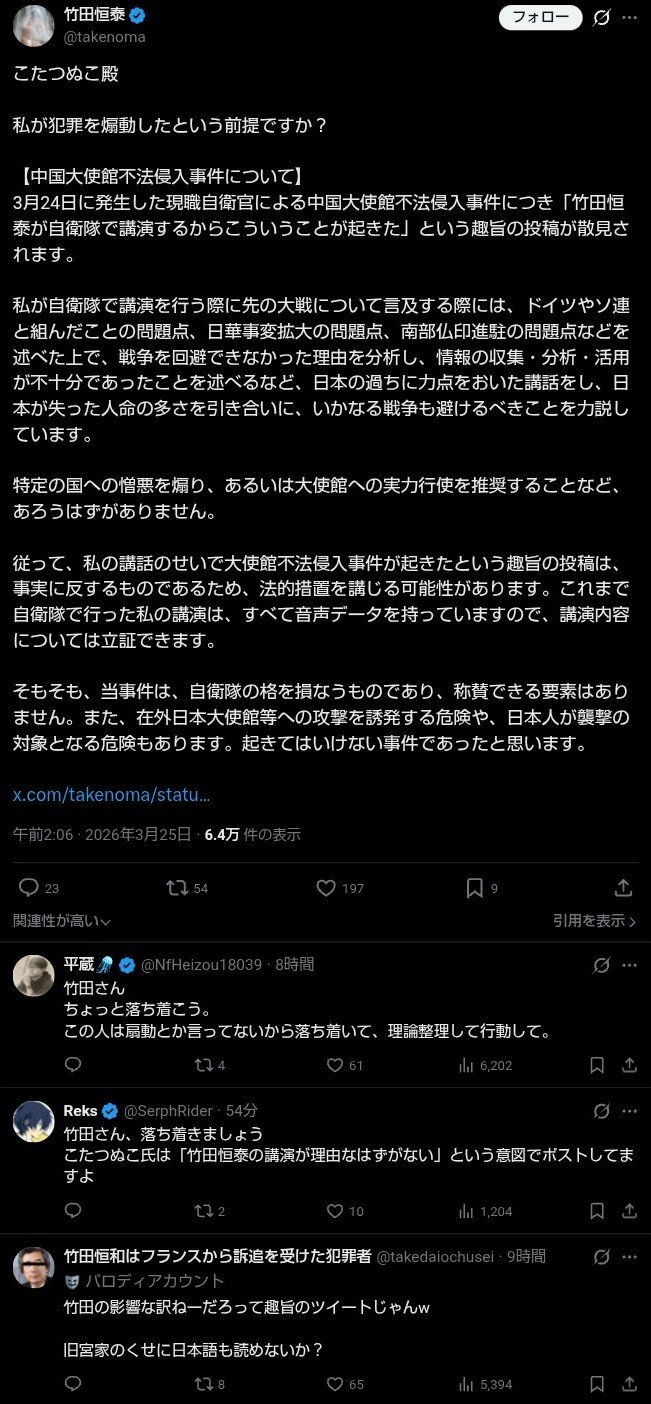Open the Grok icon beside the フォロー button

(602, 18)
